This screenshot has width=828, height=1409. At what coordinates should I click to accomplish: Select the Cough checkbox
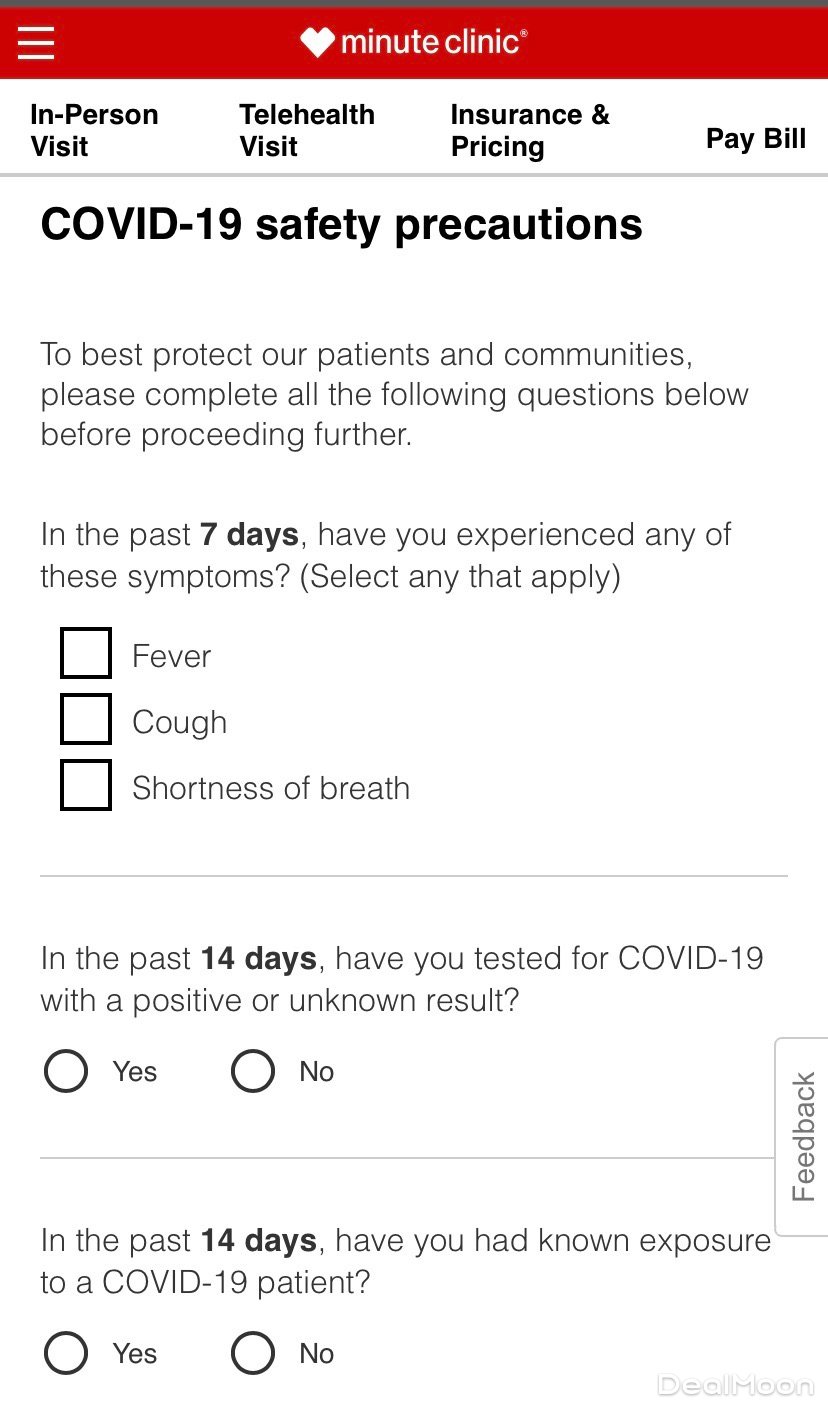point(86,720)
